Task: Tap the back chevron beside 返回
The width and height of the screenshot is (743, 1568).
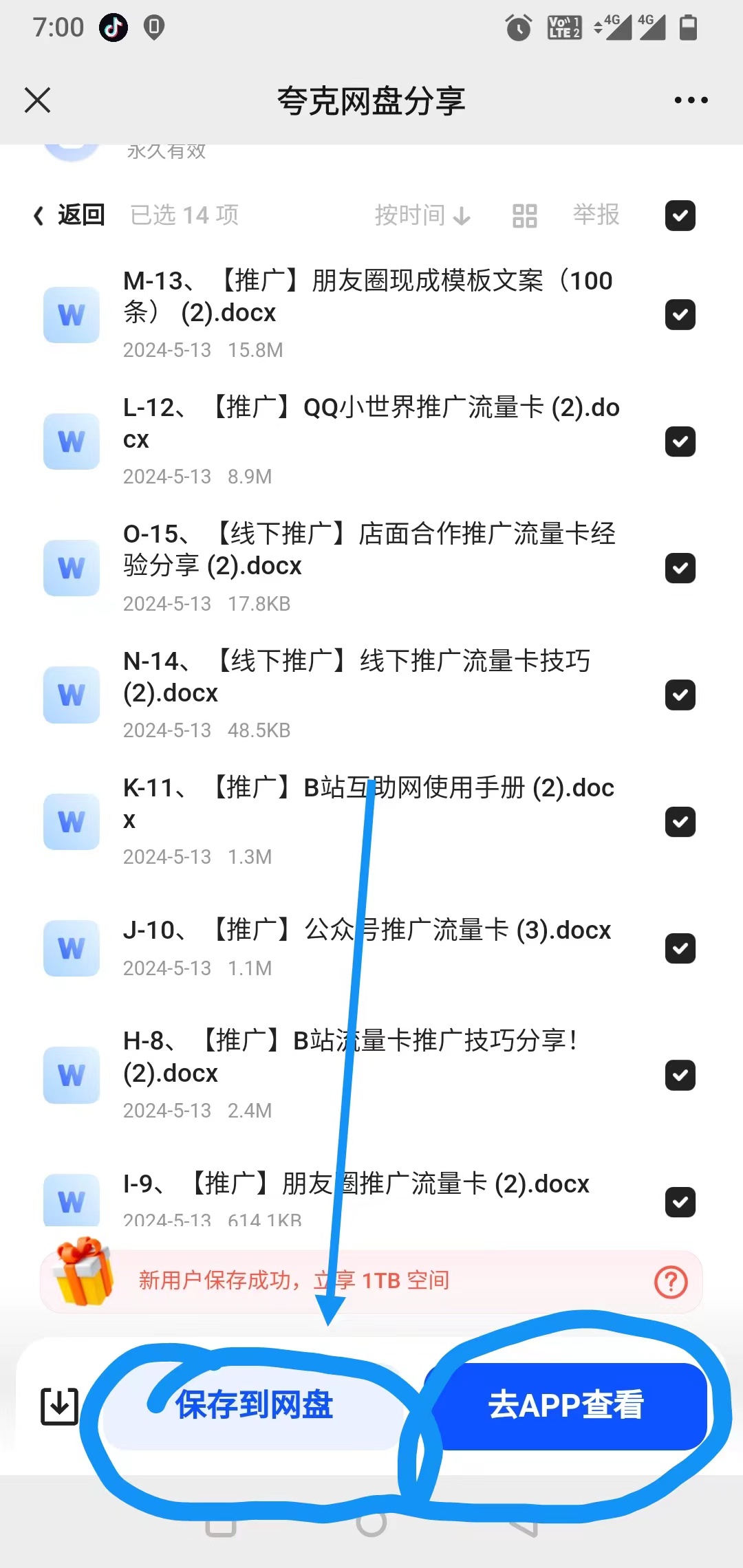Action: pos(39,215)
